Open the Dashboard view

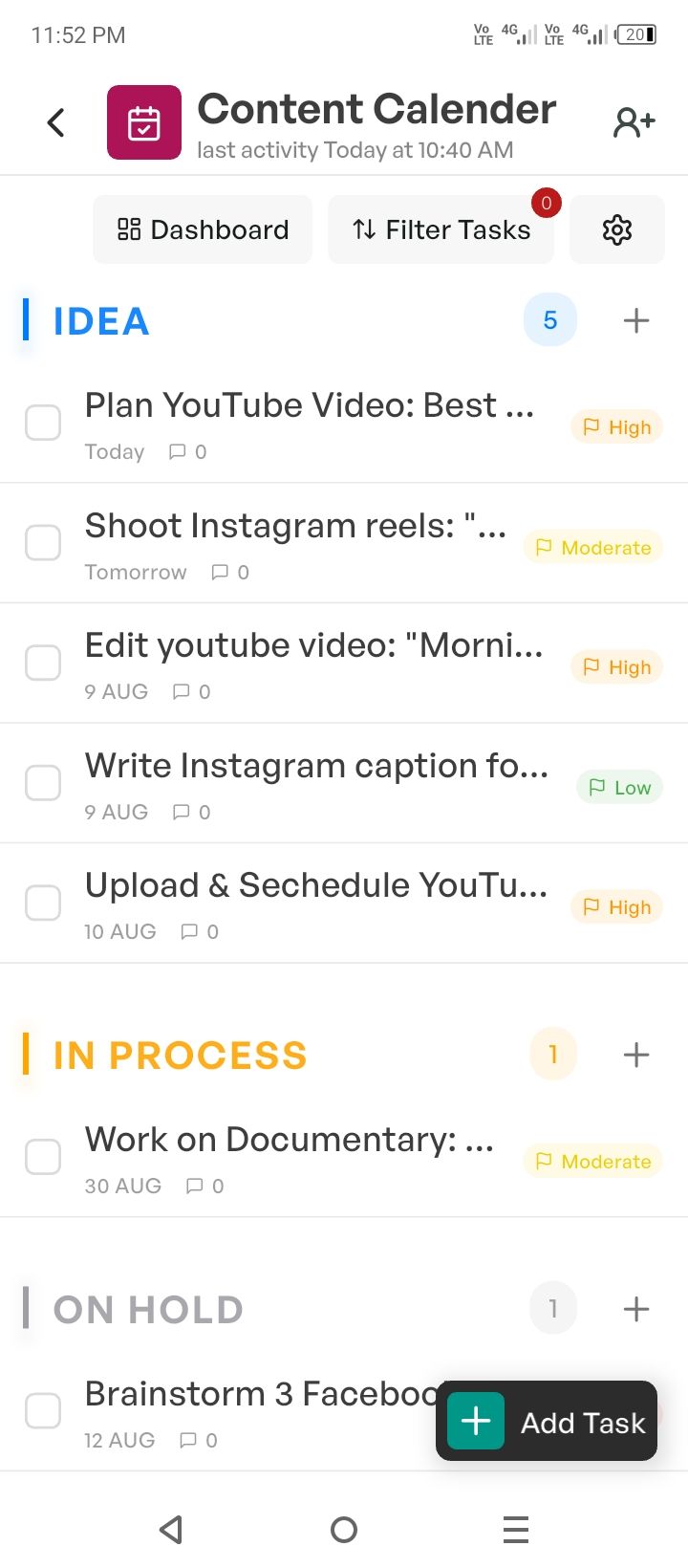coord(203,229)
